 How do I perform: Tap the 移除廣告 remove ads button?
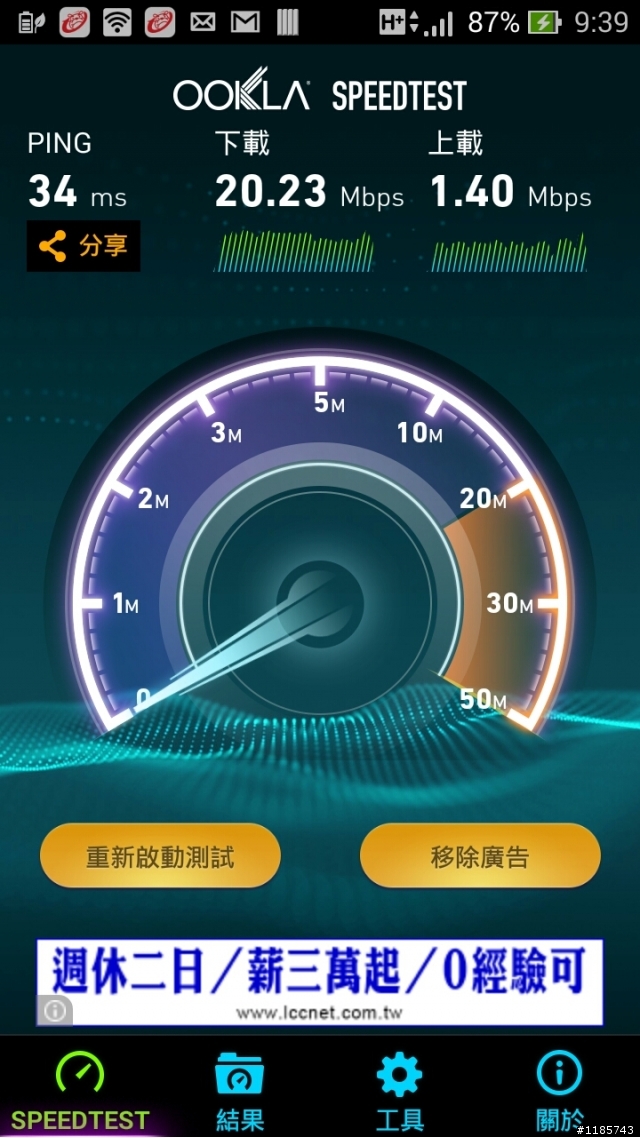pyautogui.click(x=480, y=856)
